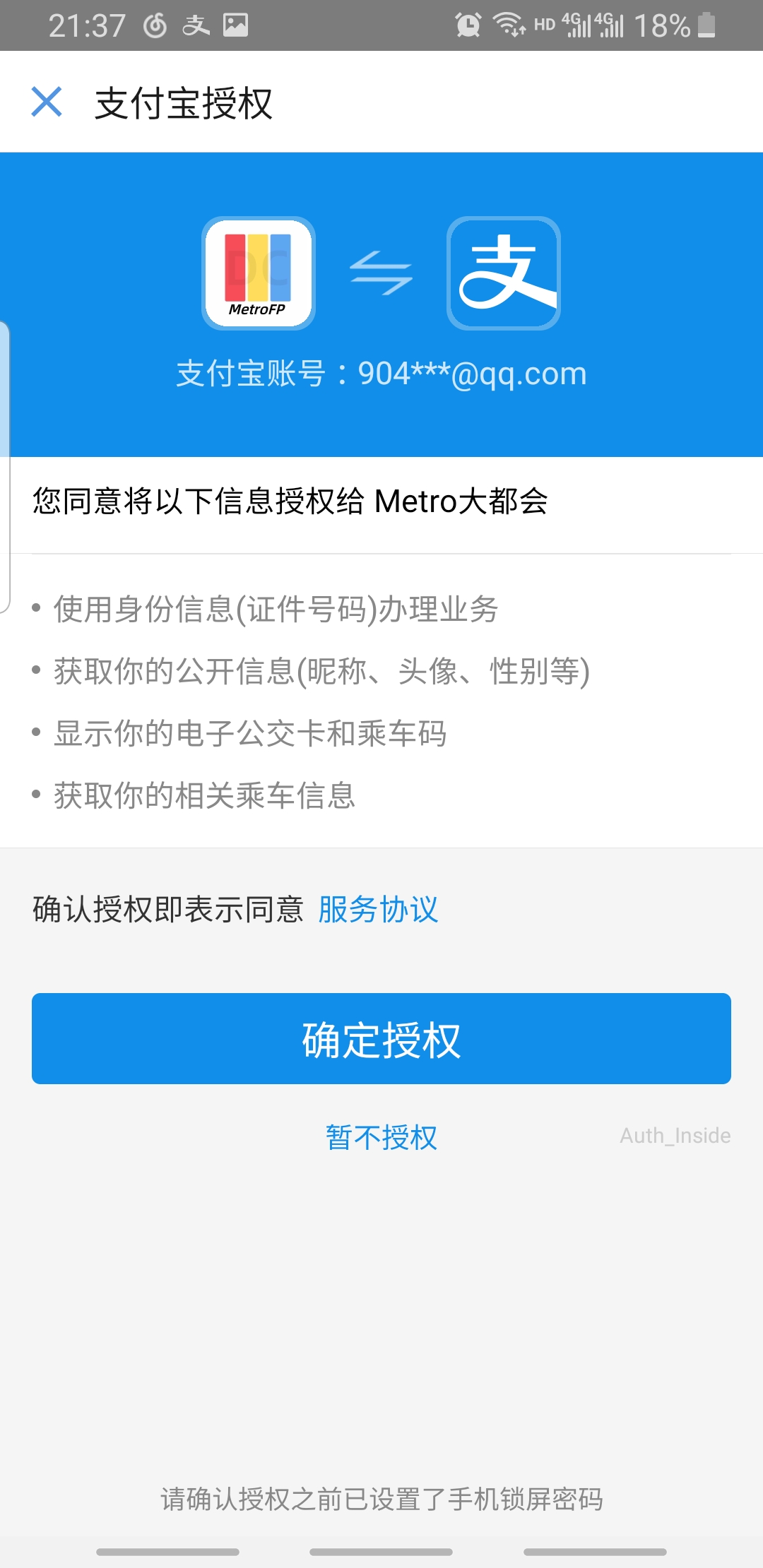Open the 服务协议 link
Image resolution: width=763 pixels, height=1568 pixels.
pos(378,909)
